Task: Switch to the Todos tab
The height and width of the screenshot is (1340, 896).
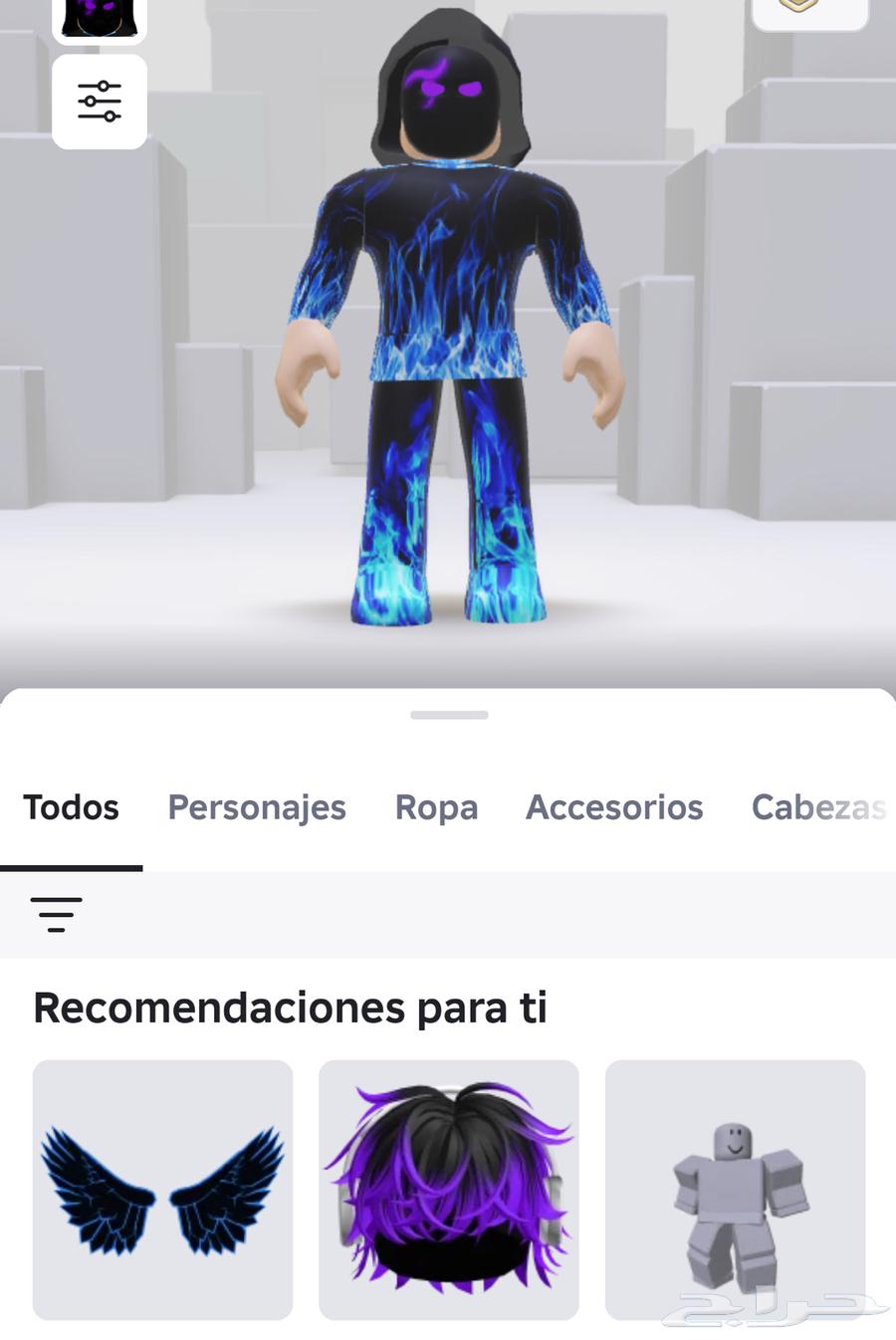Action: tap(71, 807)
